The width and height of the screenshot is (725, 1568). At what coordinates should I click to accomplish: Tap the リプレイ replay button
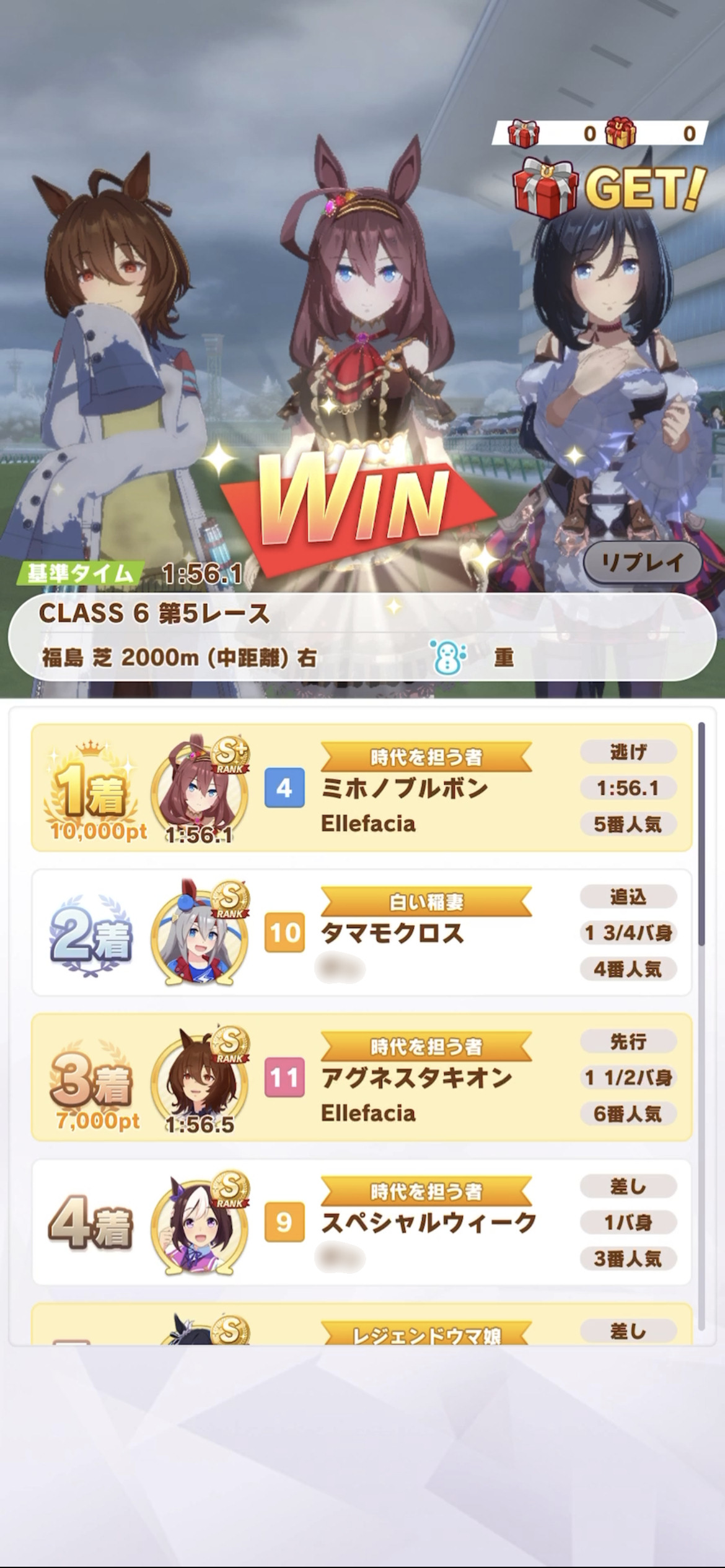click(643, 562)
